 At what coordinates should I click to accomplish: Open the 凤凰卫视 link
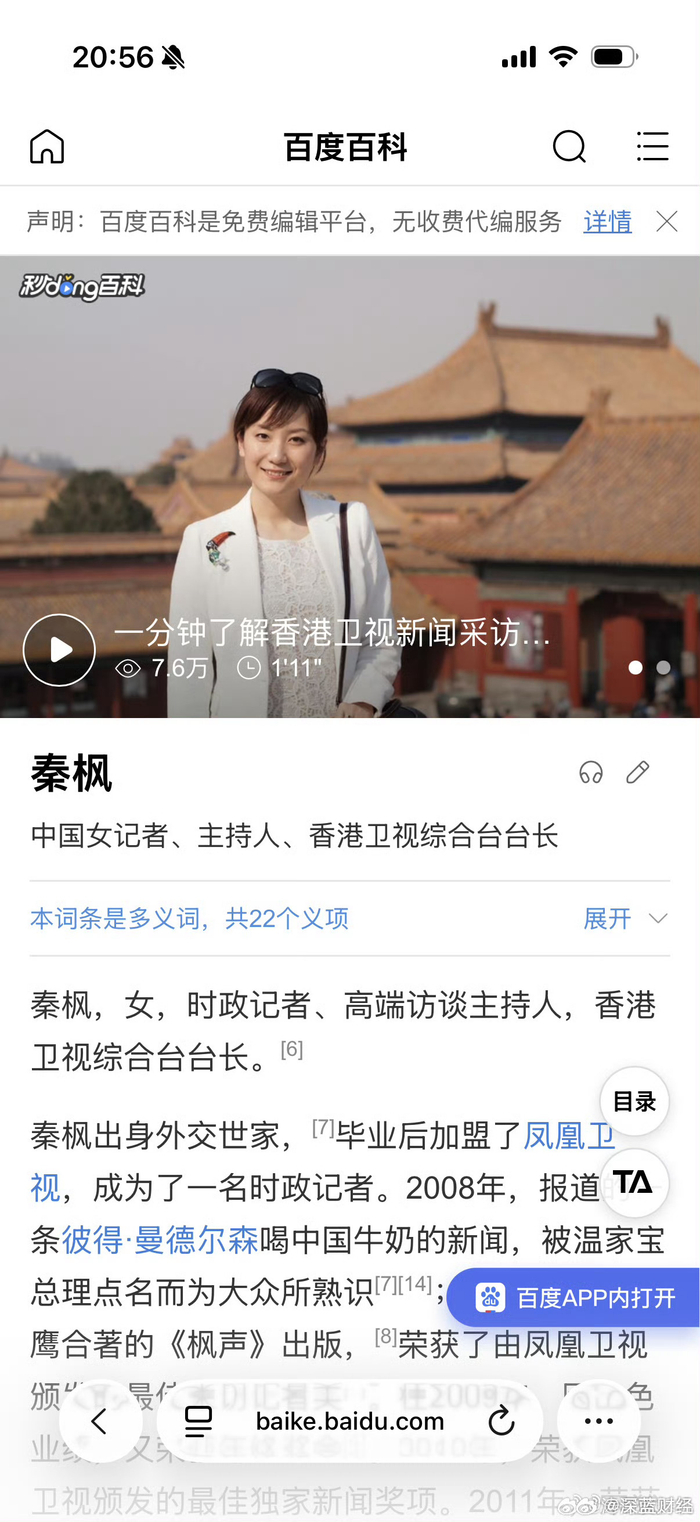[x=568, y=1135]
